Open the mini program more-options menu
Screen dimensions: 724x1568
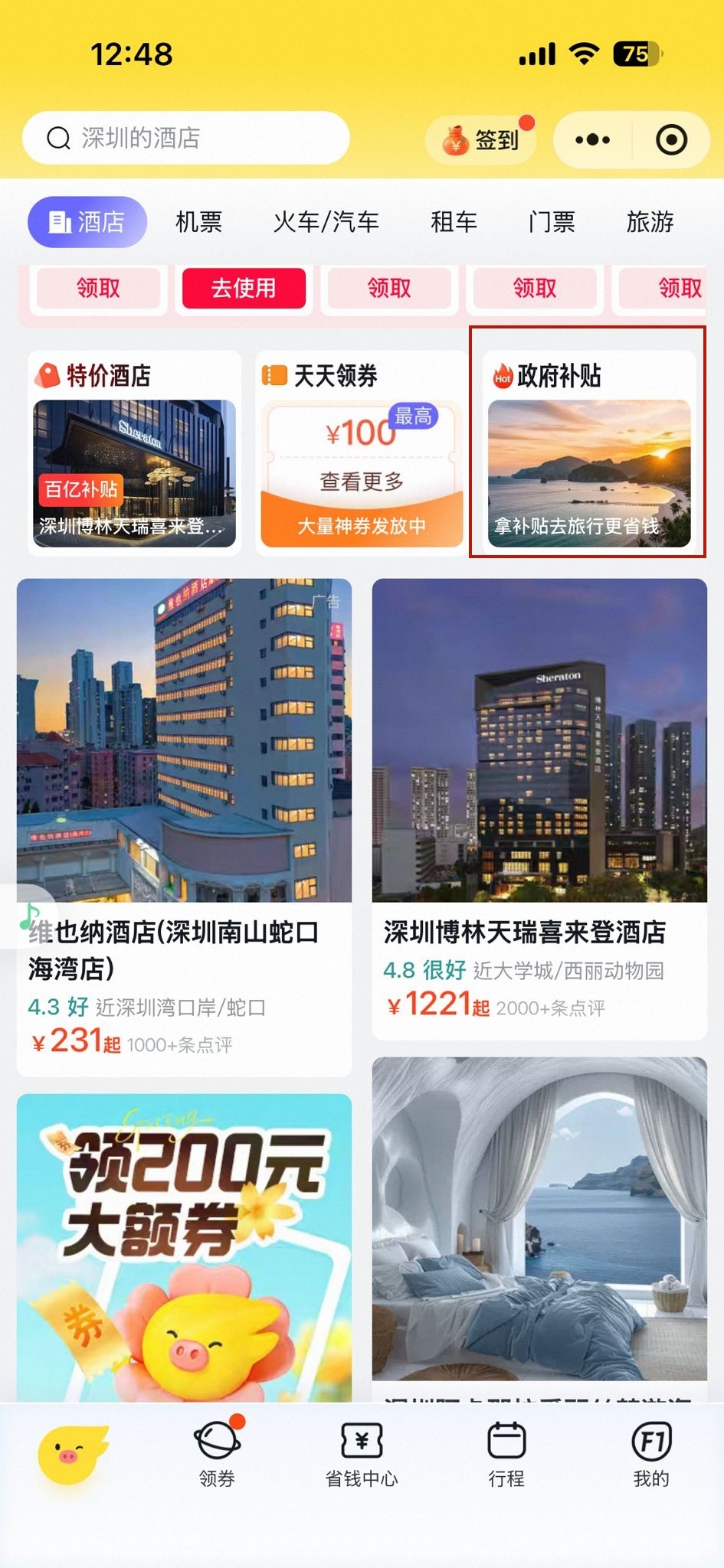(592, 140)
